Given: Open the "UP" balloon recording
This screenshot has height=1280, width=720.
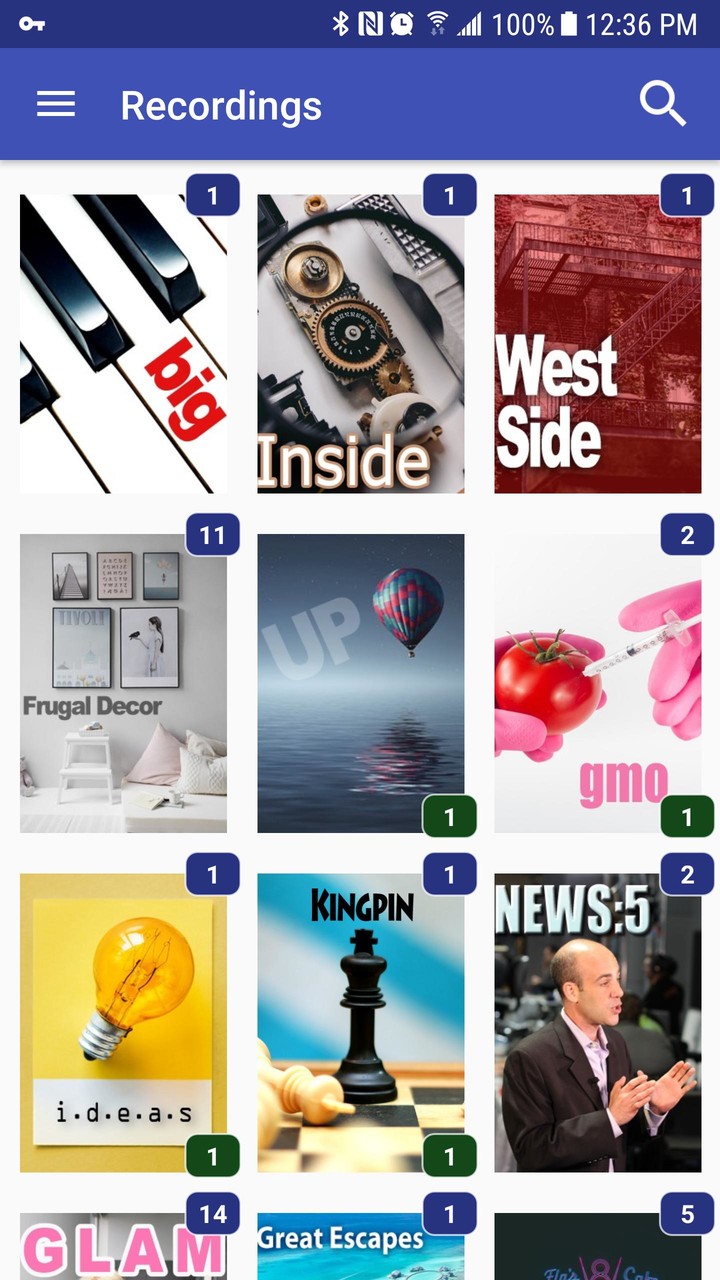Looking at the screenshot, I should tap(360, 683).
